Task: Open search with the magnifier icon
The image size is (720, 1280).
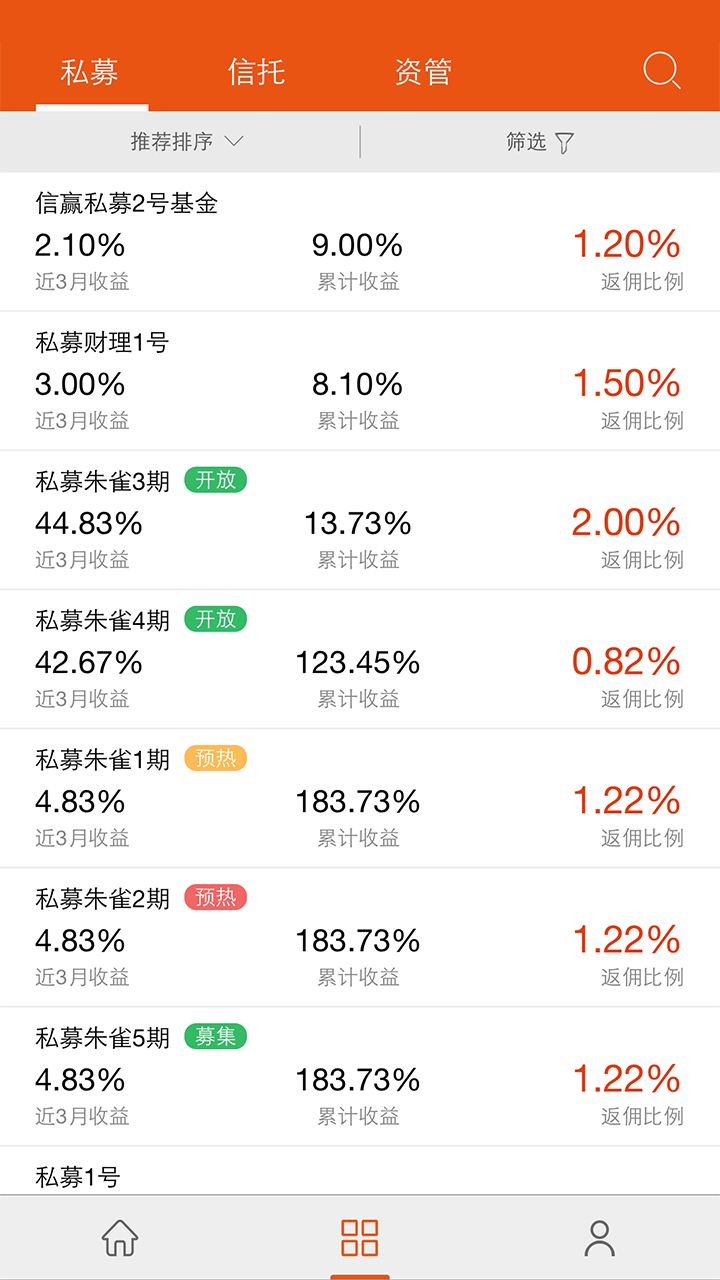Action: coord(659,71)
